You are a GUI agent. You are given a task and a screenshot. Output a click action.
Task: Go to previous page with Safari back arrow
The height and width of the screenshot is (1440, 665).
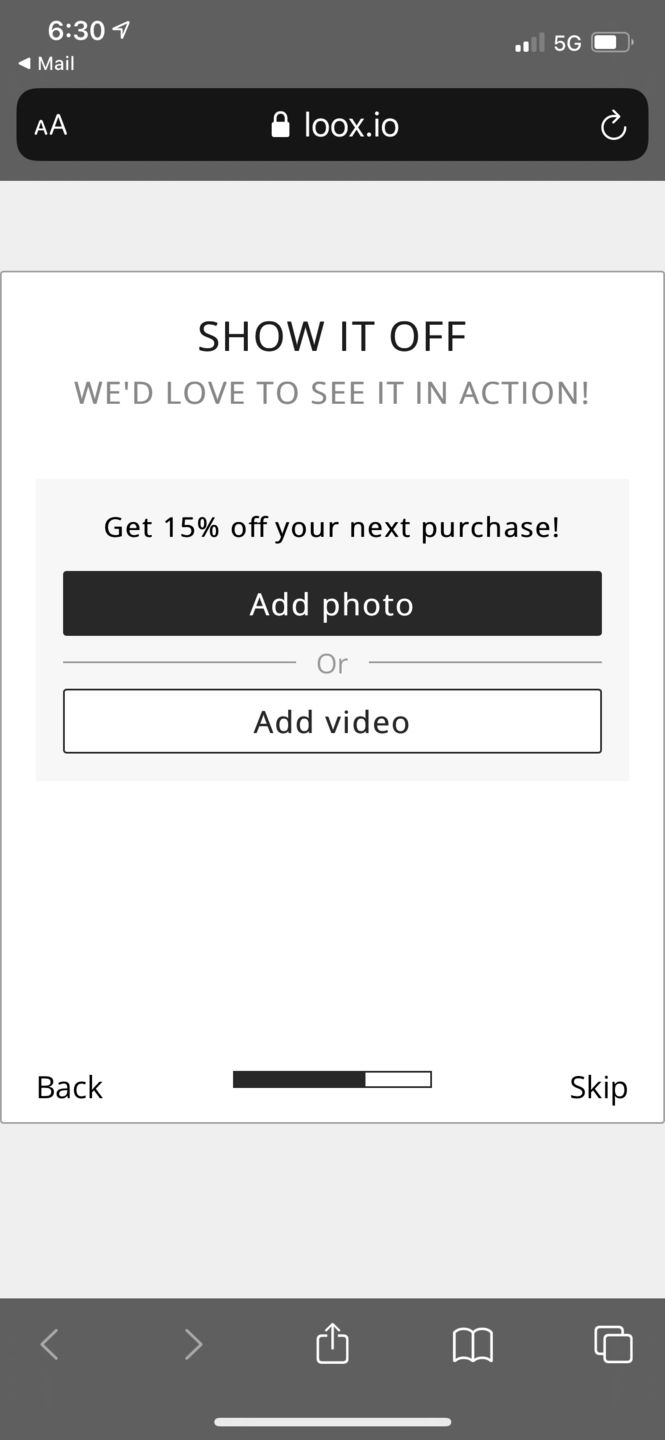(x=49, y=1345)
